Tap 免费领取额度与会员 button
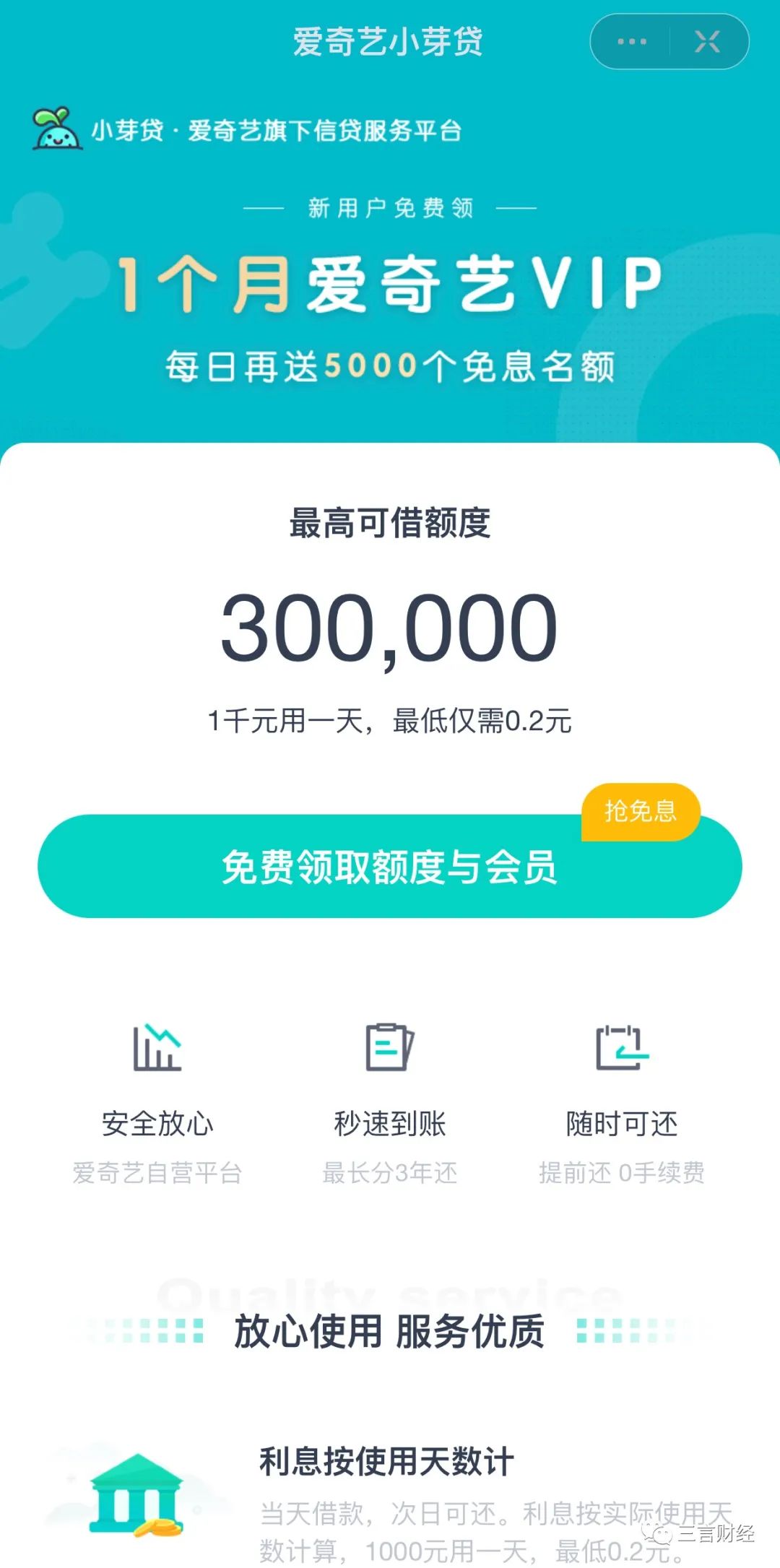This screenshot has height=1568, width=780. click(389, 867)
